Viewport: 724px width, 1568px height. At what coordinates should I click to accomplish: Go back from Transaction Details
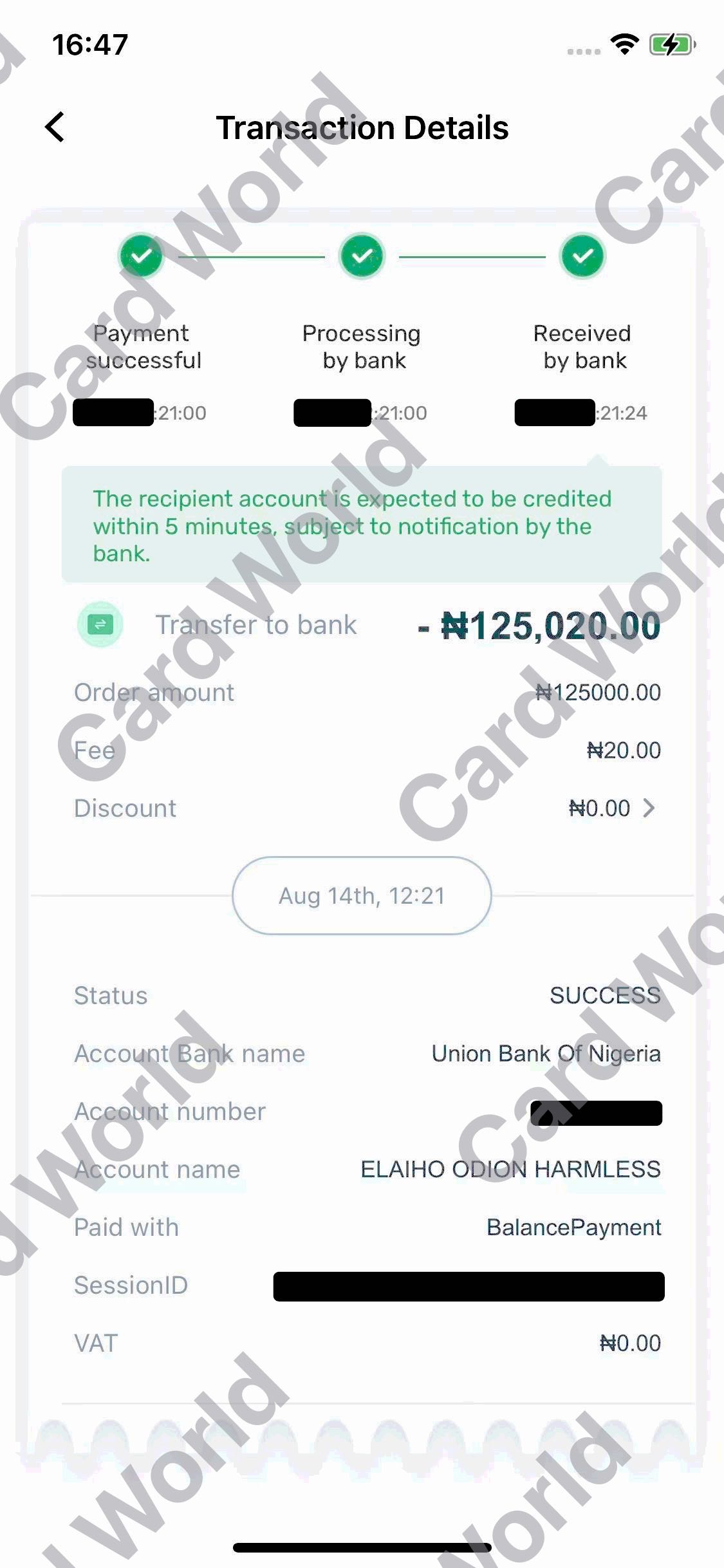55,127
